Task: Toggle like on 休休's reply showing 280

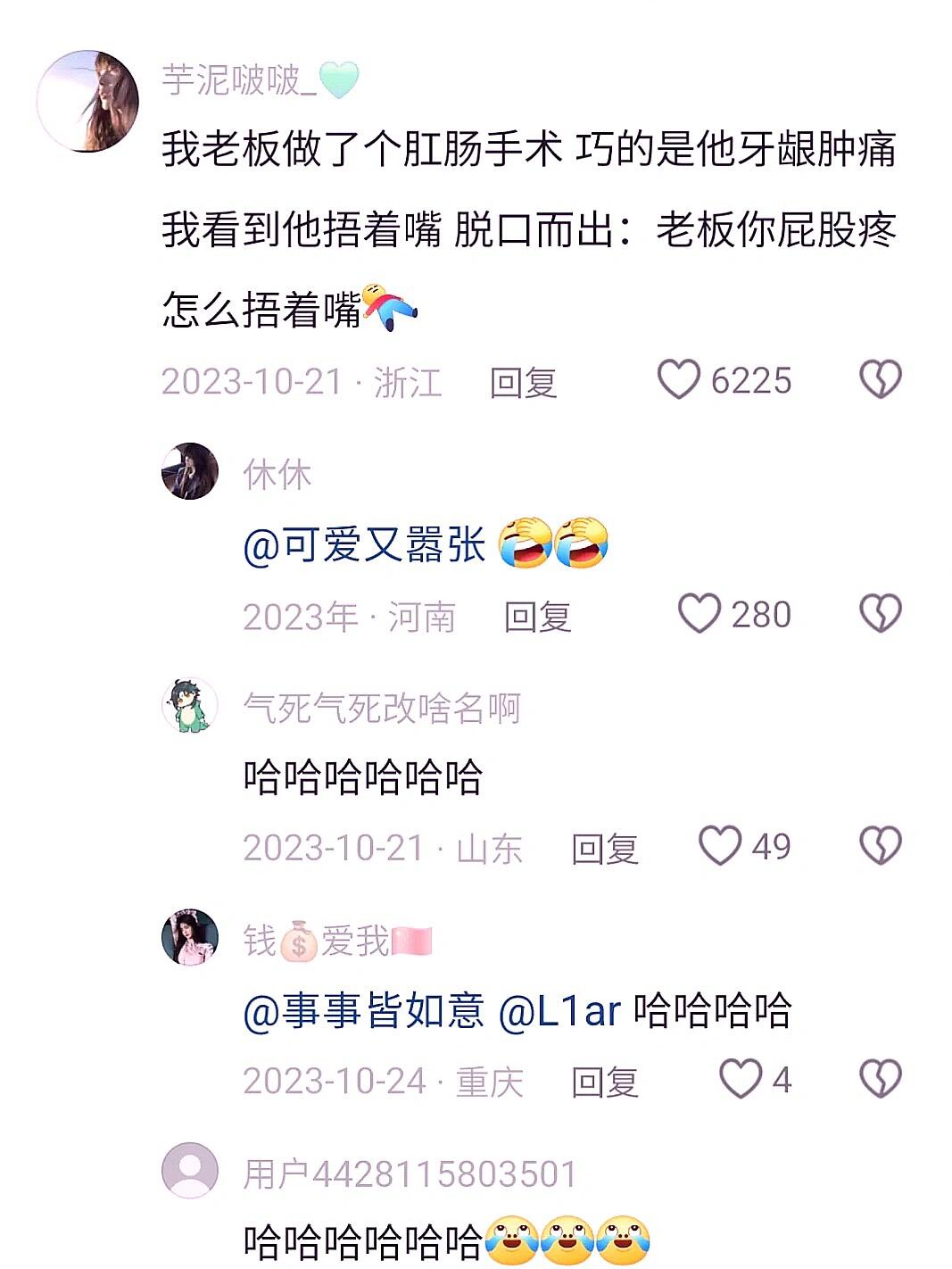Action: tap(710, 614)
